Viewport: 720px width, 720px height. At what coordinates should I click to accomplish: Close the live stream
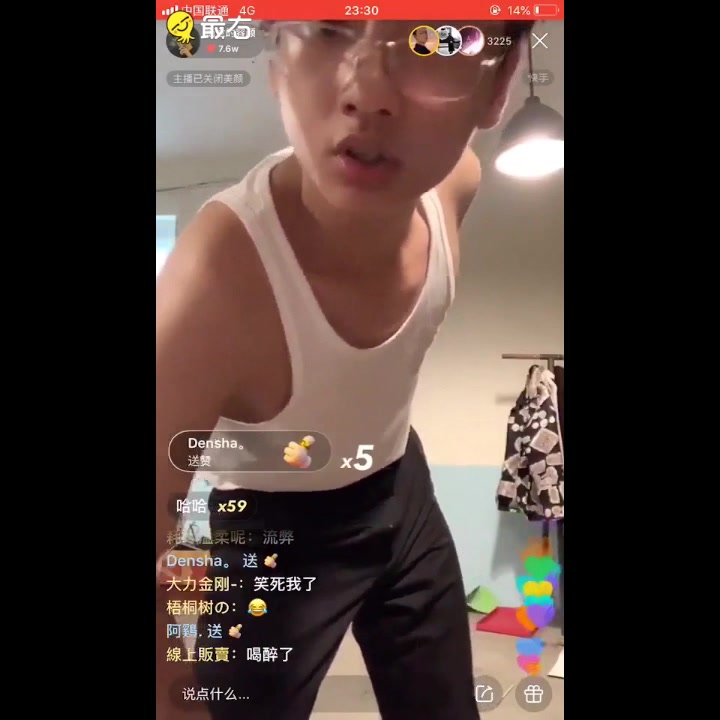point(540,41)
